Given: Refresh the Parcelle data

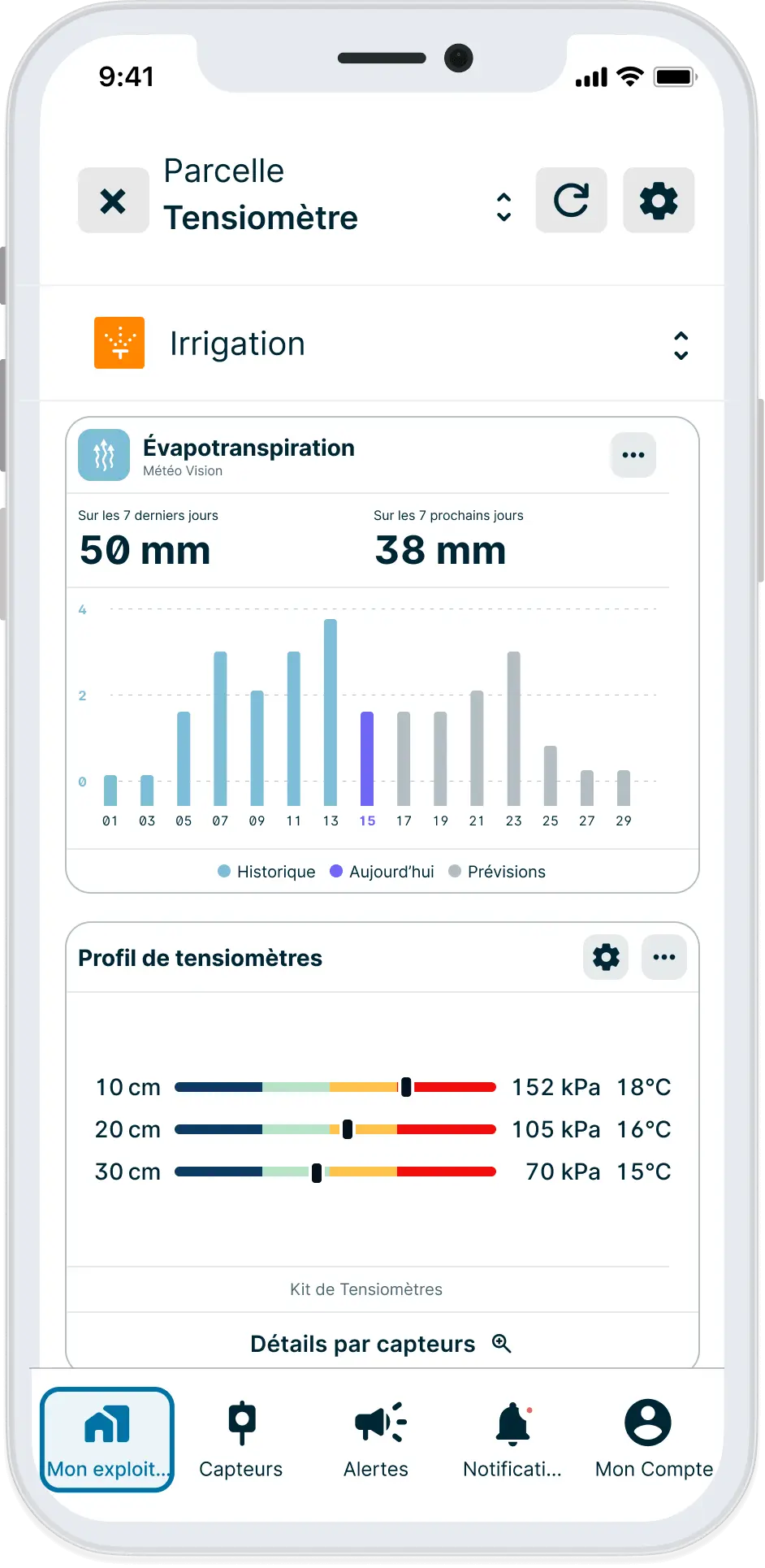Looking at the screenshot, I should (571, 200).
